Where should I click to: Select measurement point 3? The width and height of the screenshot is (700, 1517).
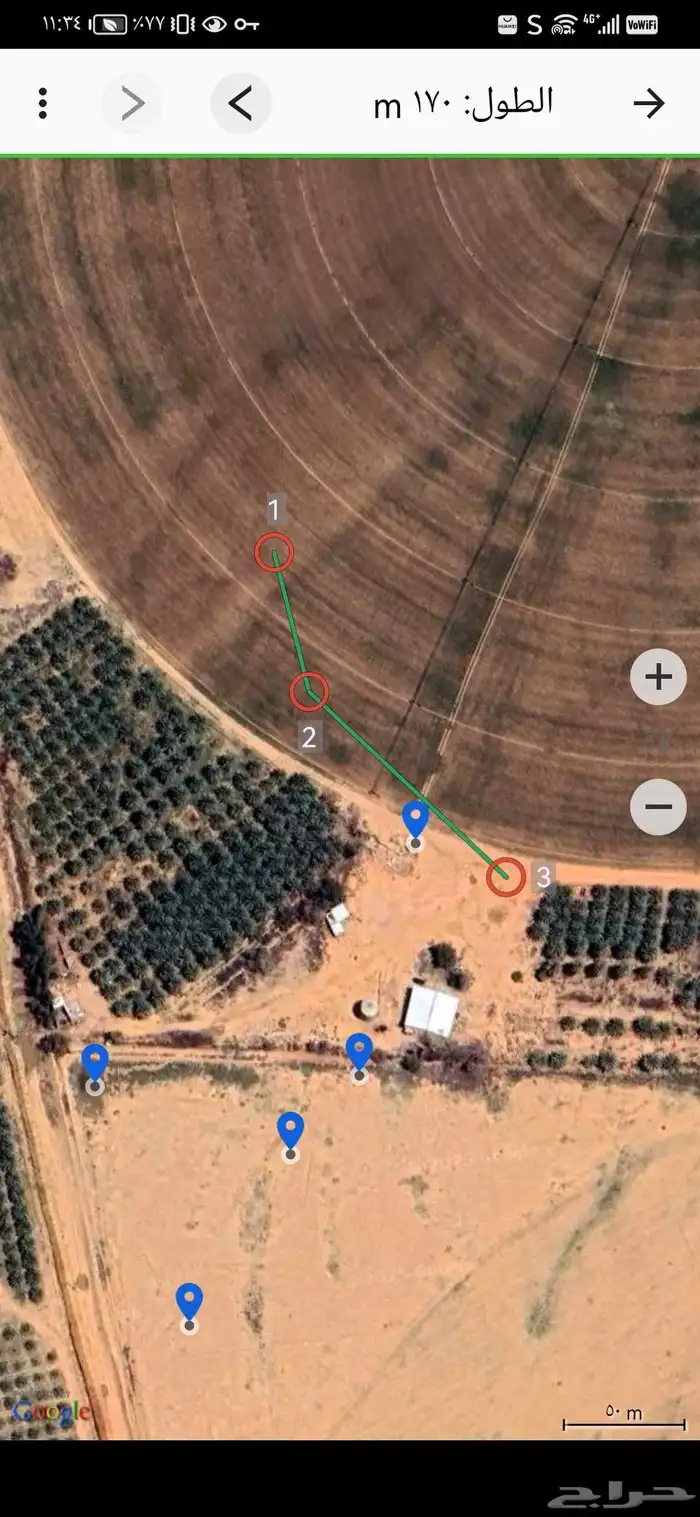pos(506,877)
